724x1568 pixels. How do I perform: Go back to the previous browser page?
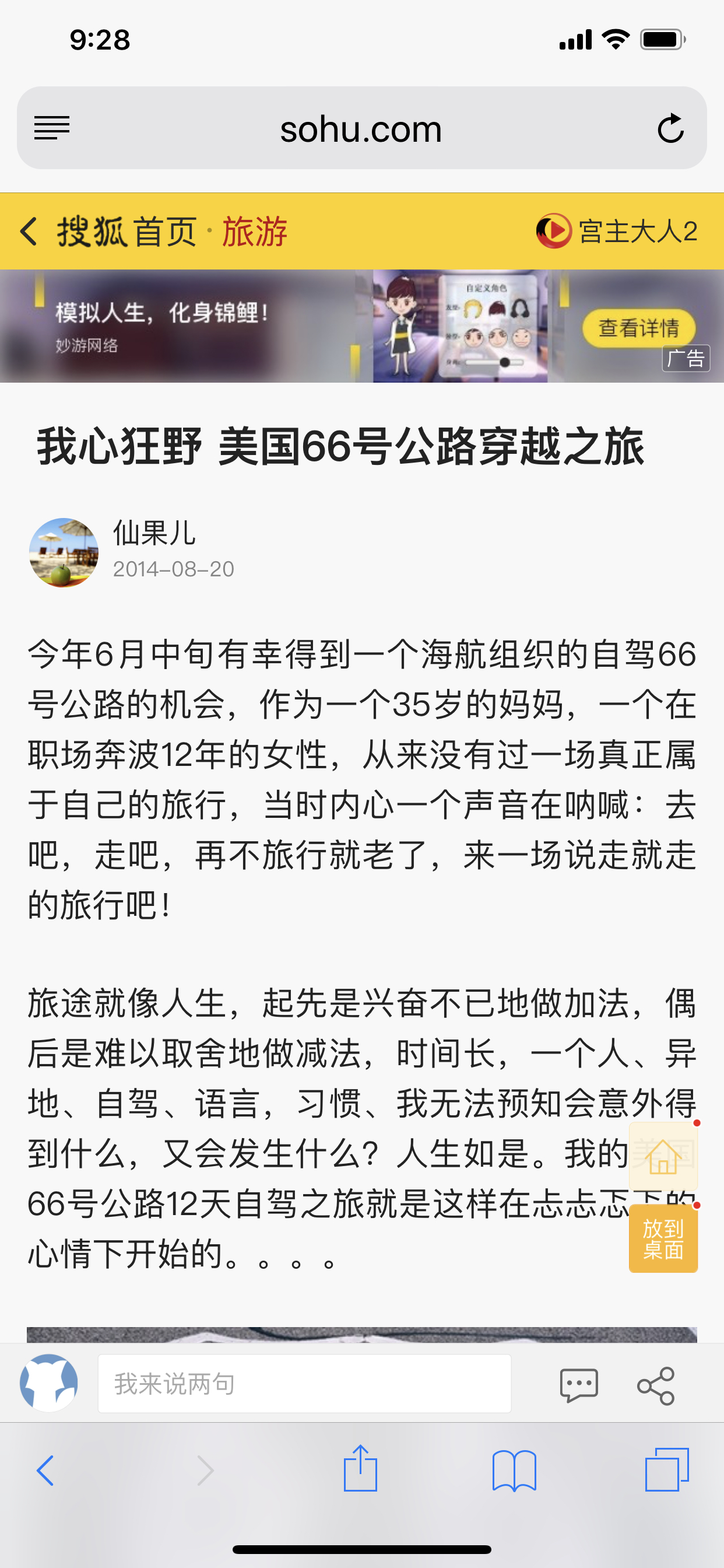(x=45, y=1470)
